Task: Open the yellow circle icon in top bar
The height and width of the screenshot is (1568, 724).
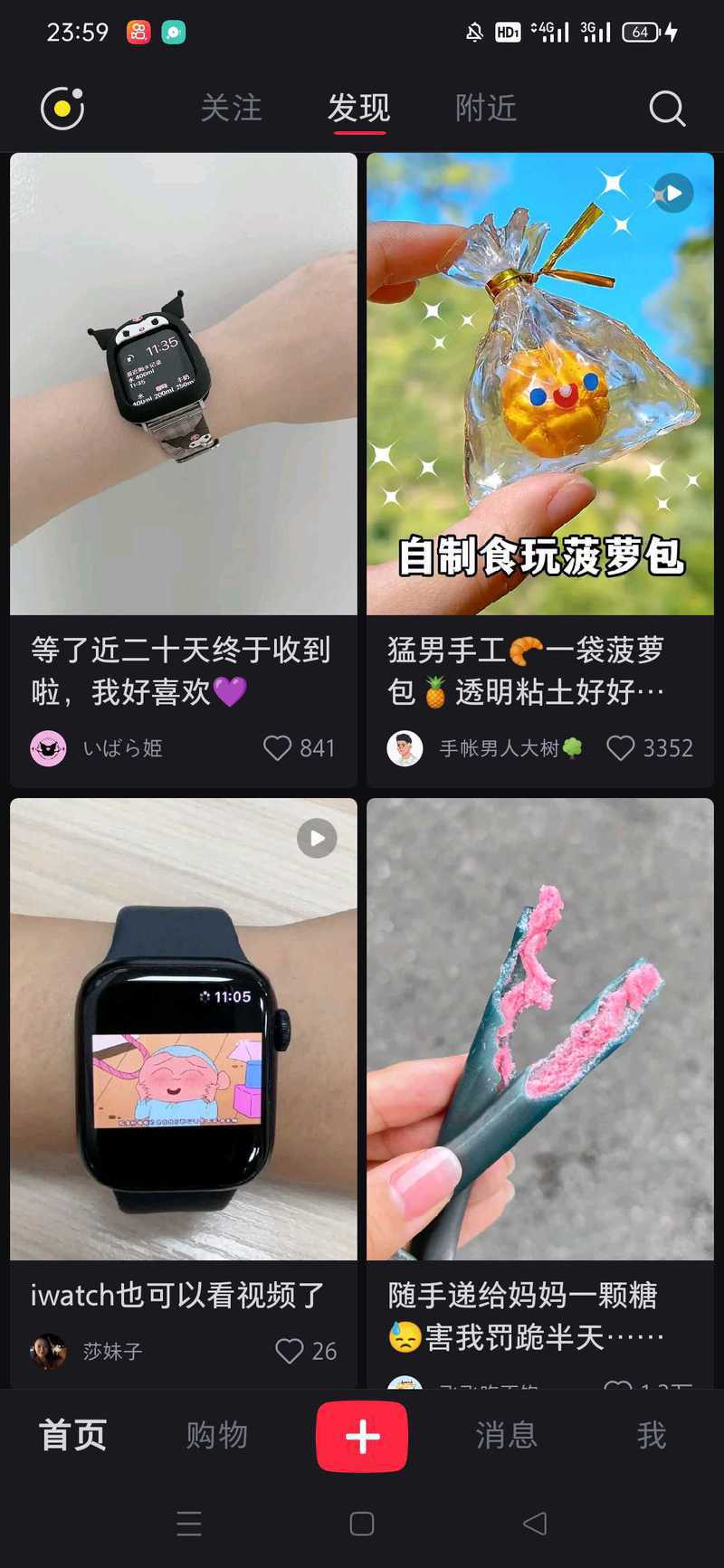Action: coord(62,109)
